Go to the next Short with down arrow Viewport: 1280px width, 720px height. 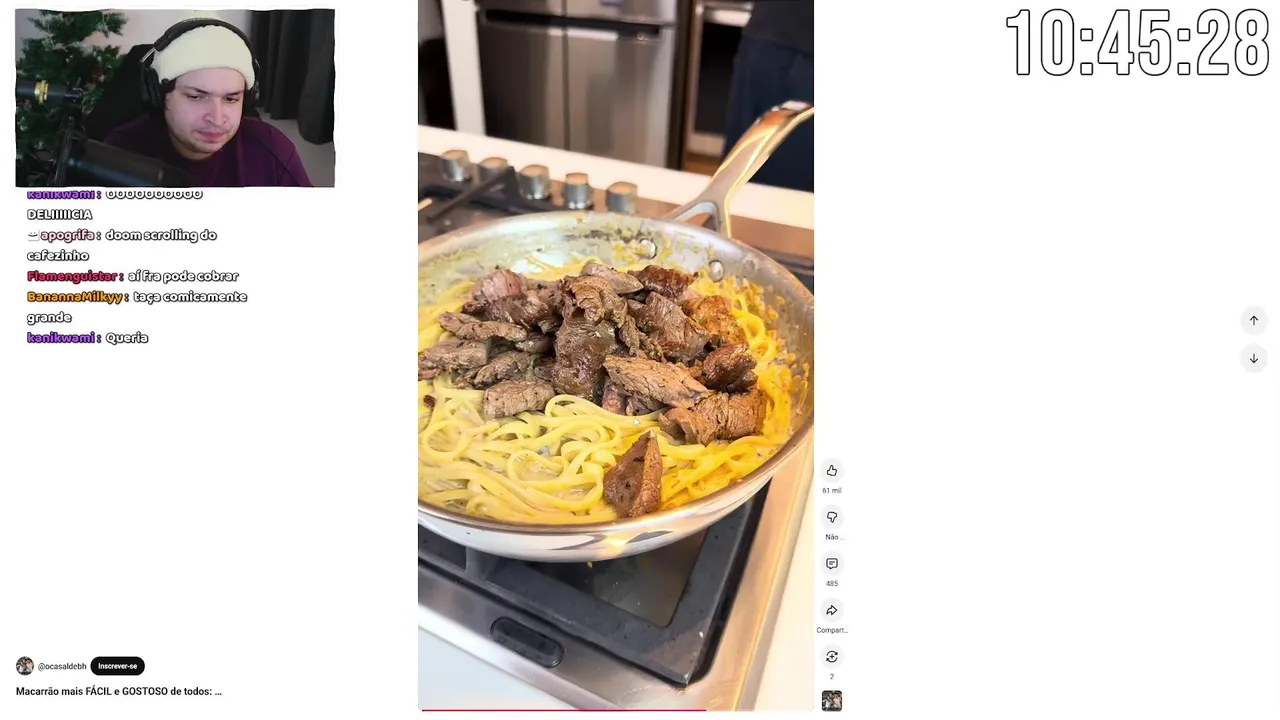(1253, 359)
